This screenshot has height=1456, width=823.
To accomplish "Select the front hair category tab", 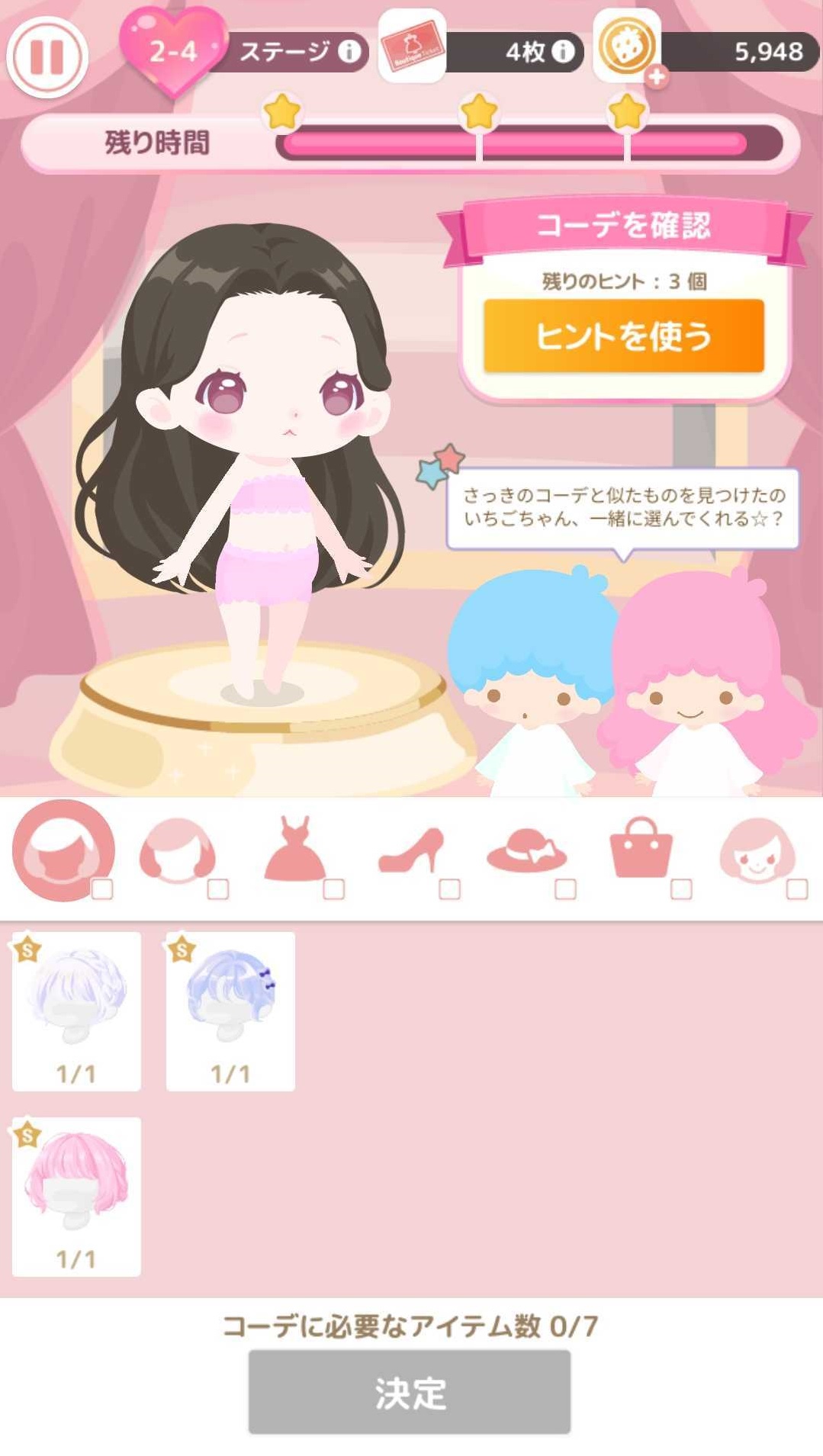I will [63, 850].
